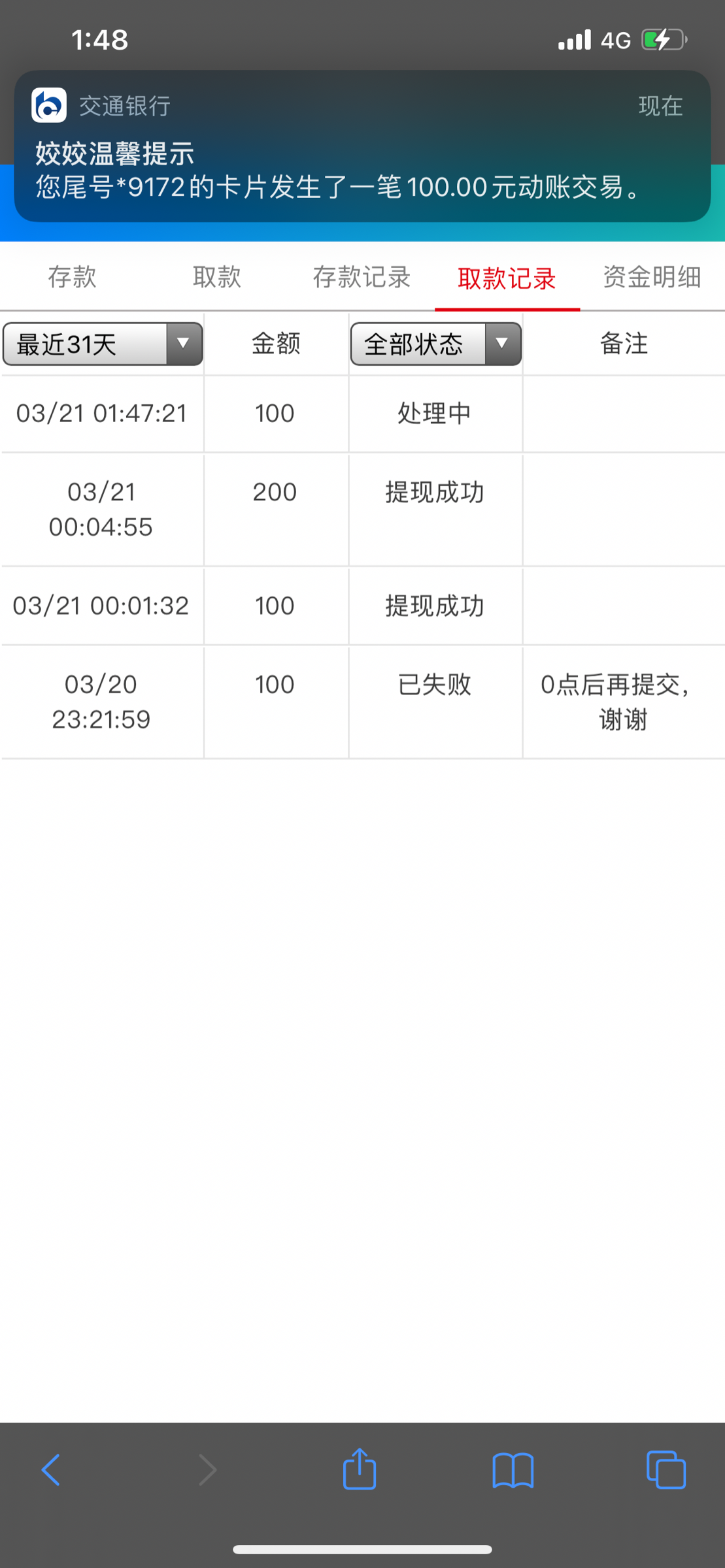The width and height of the screenshot is (725, 1568).
Task: Open the 资金明细 tab
Action: coord(652,278)
